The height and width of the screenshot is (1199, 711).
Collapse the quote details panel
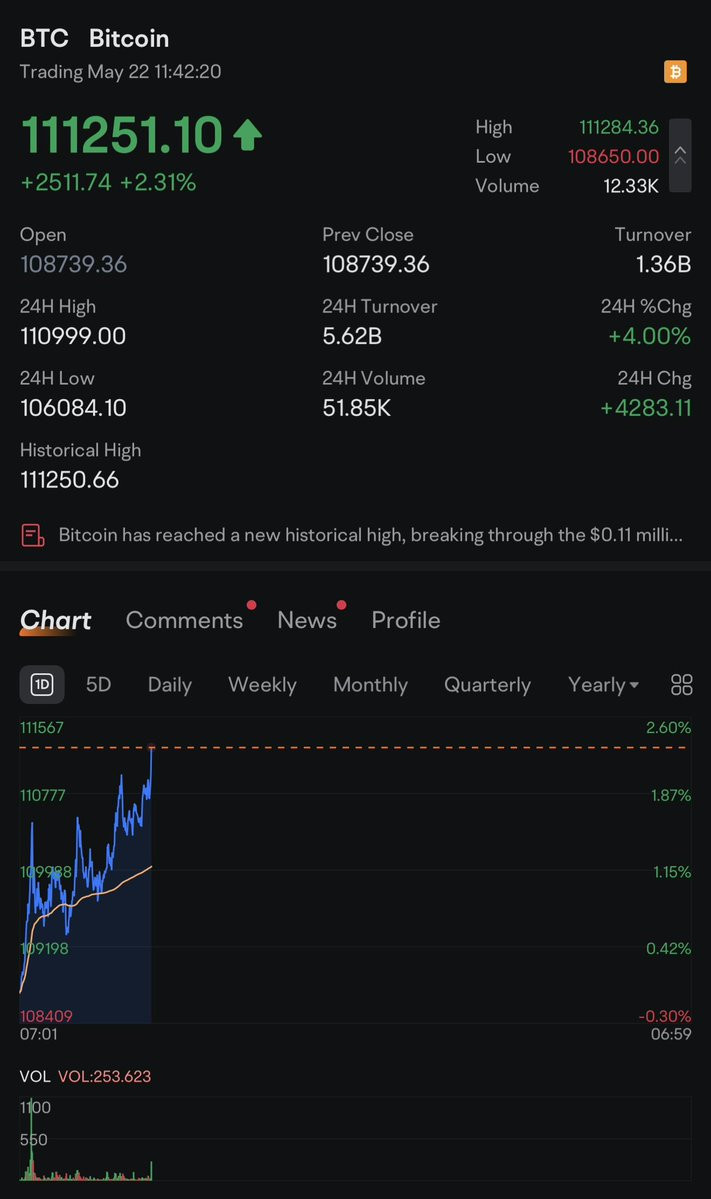coord(680,155)
